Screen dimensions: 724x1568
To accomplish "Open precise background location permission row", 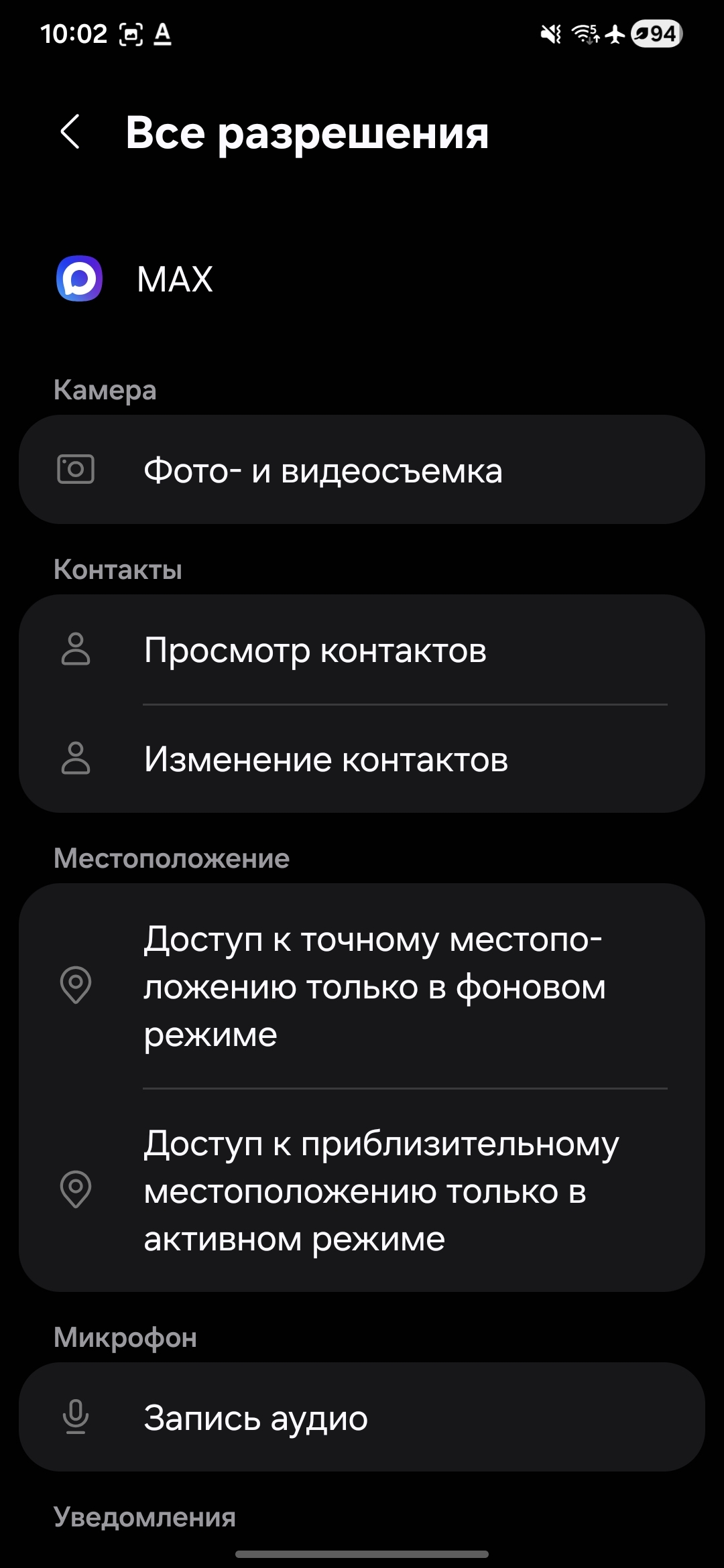I will coord(362,986).
